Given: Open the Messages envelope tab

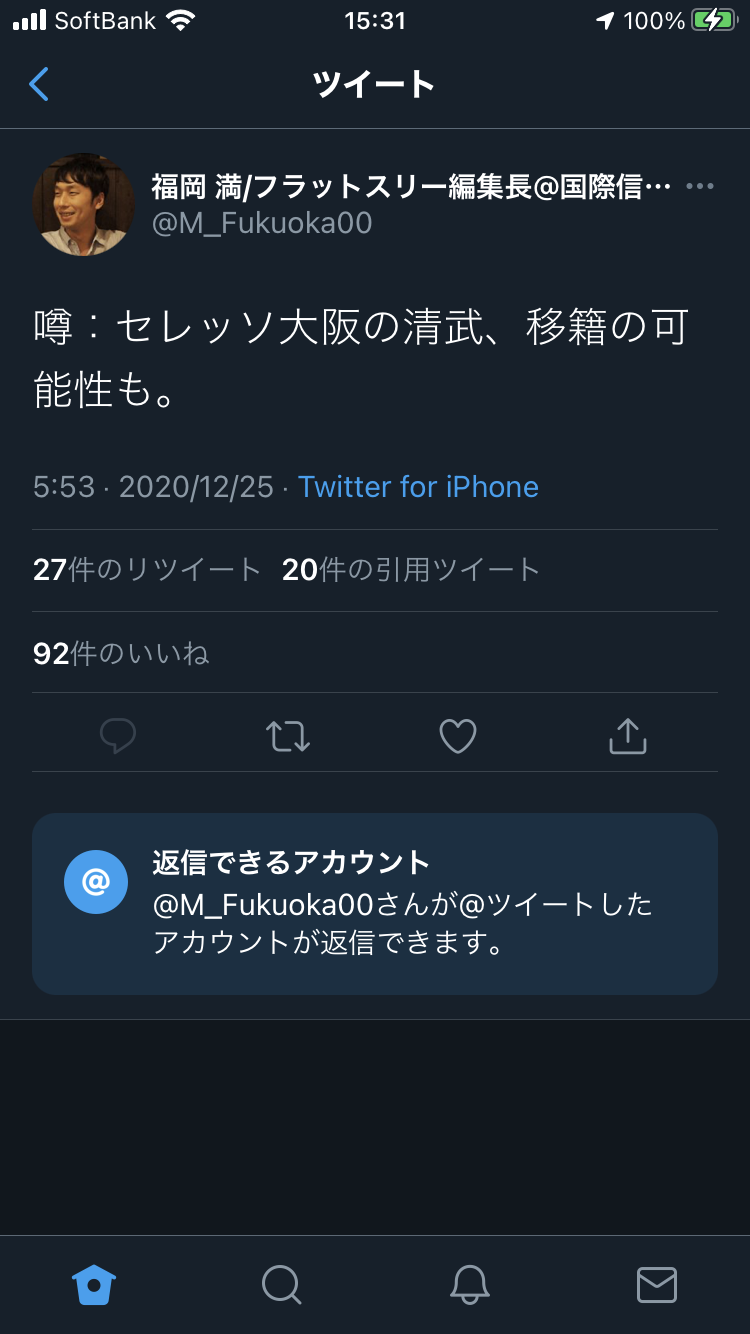Looking at the screenshot, I should click(657, 1284).
